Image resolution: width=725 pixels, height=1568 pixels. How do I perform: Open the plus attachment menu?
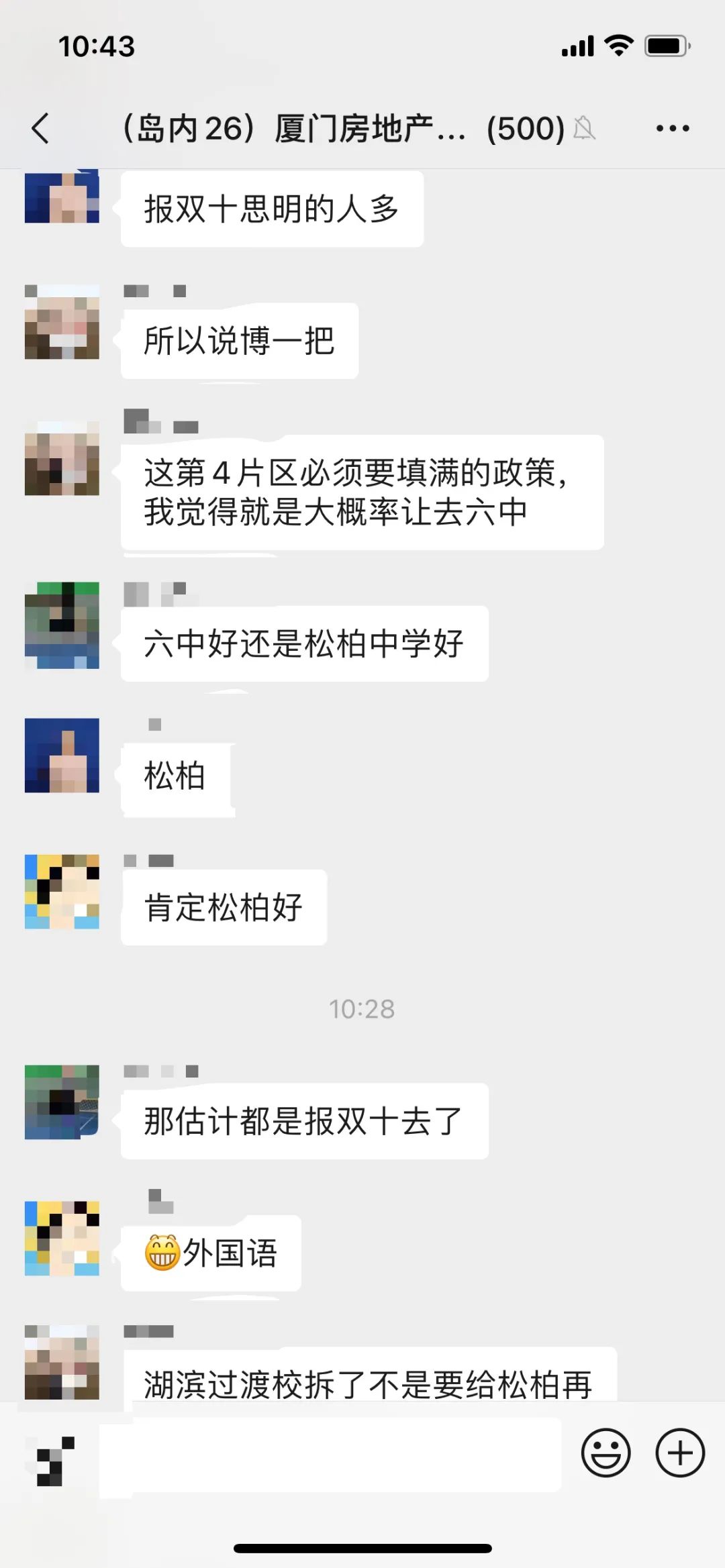pyautogui.click(x=679, y=1453)
